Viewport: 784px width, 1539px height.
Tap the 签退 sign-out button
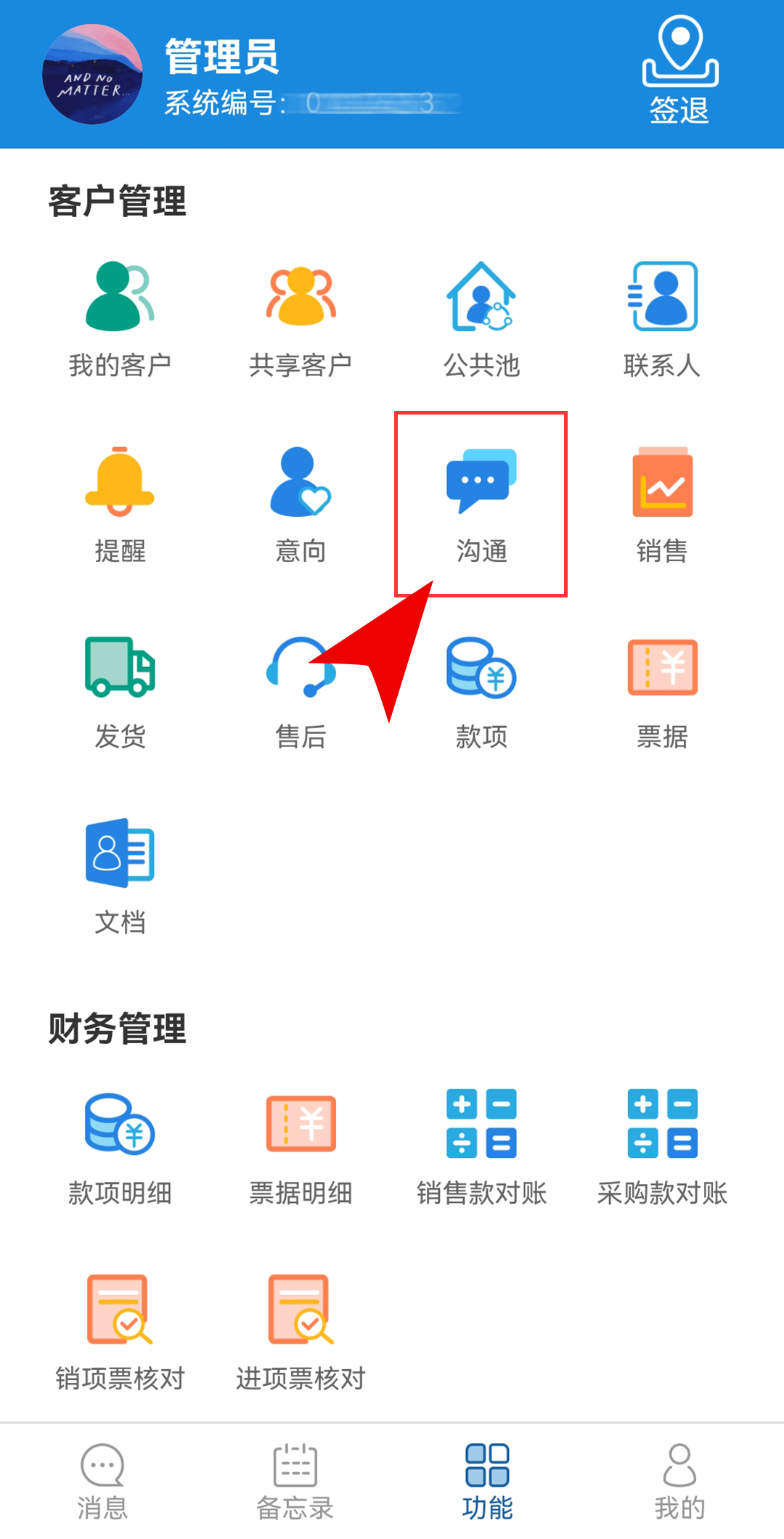click(679, 71)
